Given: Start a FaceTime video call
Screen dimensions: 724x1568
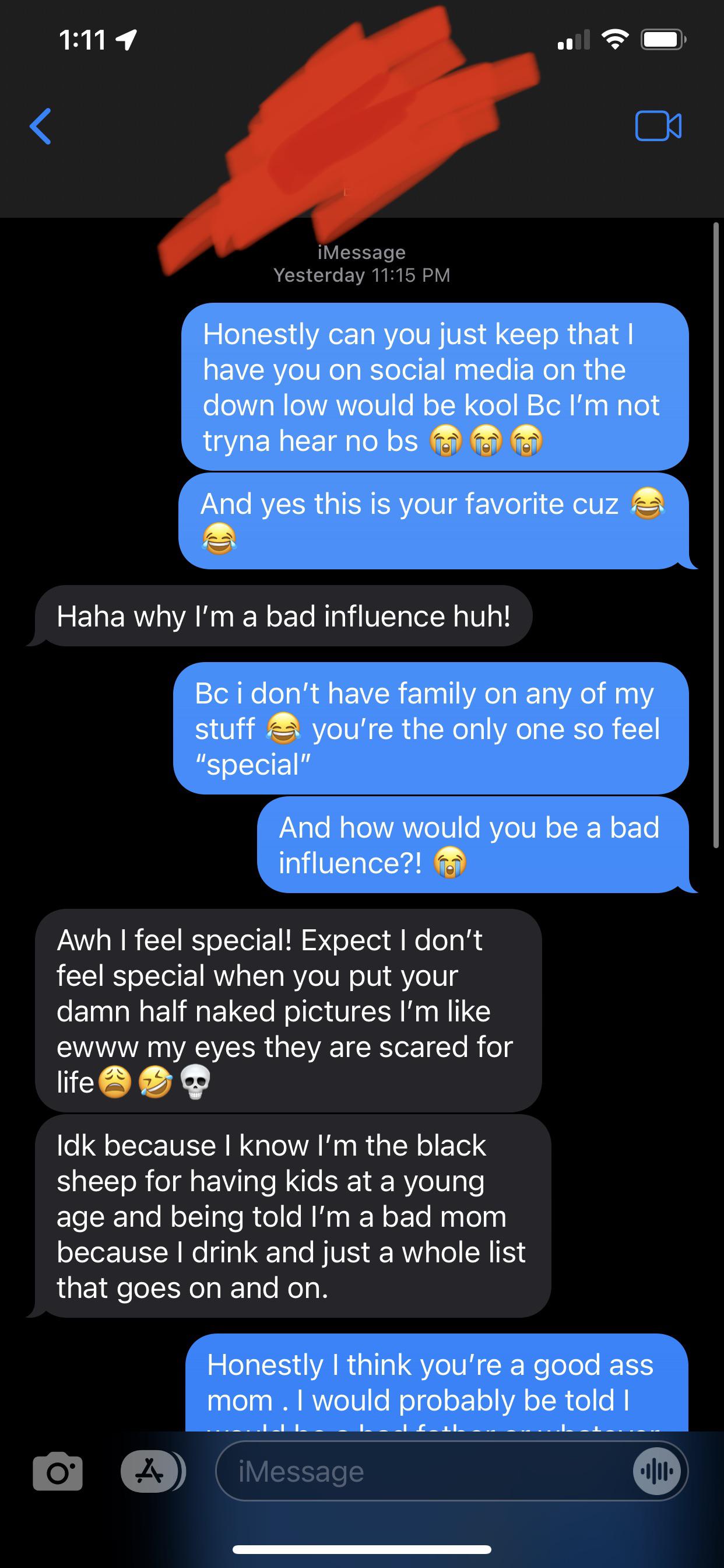Looking at the screenshot, I should coord(658,127).
